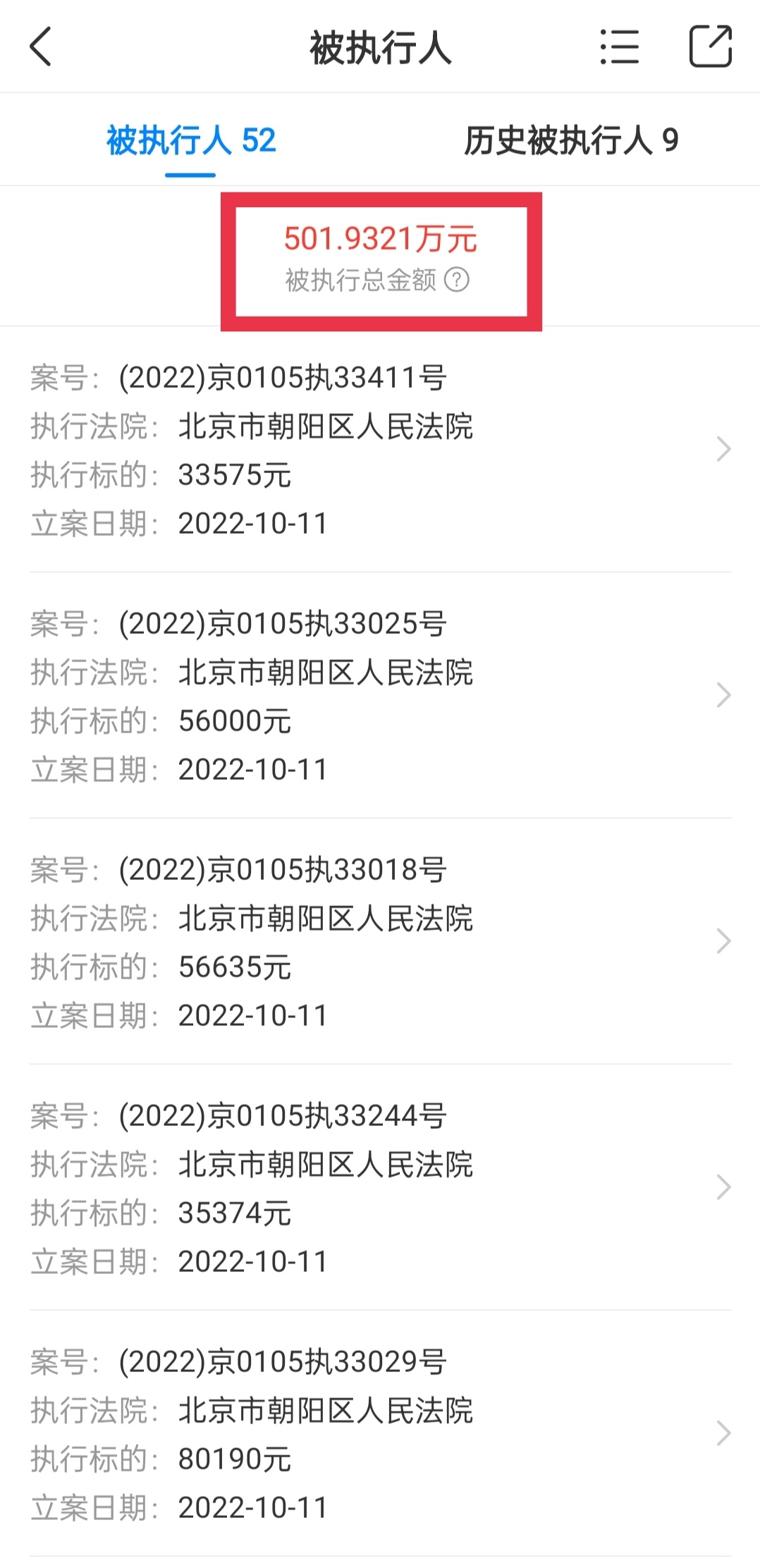Share this page via export icon
The image size is (760, 1568).
pos(710,47)
